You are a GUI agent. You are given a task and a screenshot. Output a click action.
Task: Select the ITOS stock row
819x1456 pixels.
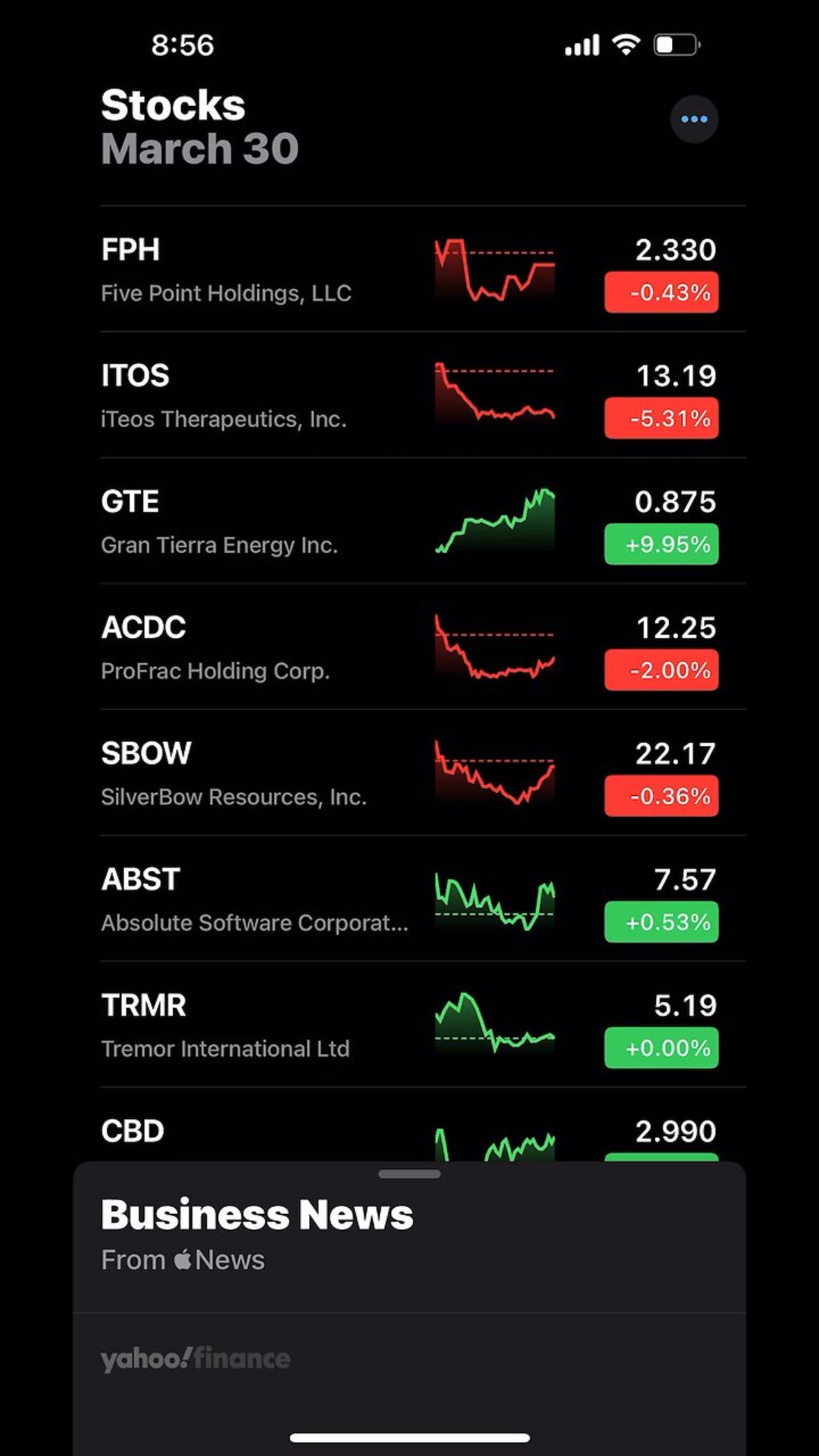point(256,393)
